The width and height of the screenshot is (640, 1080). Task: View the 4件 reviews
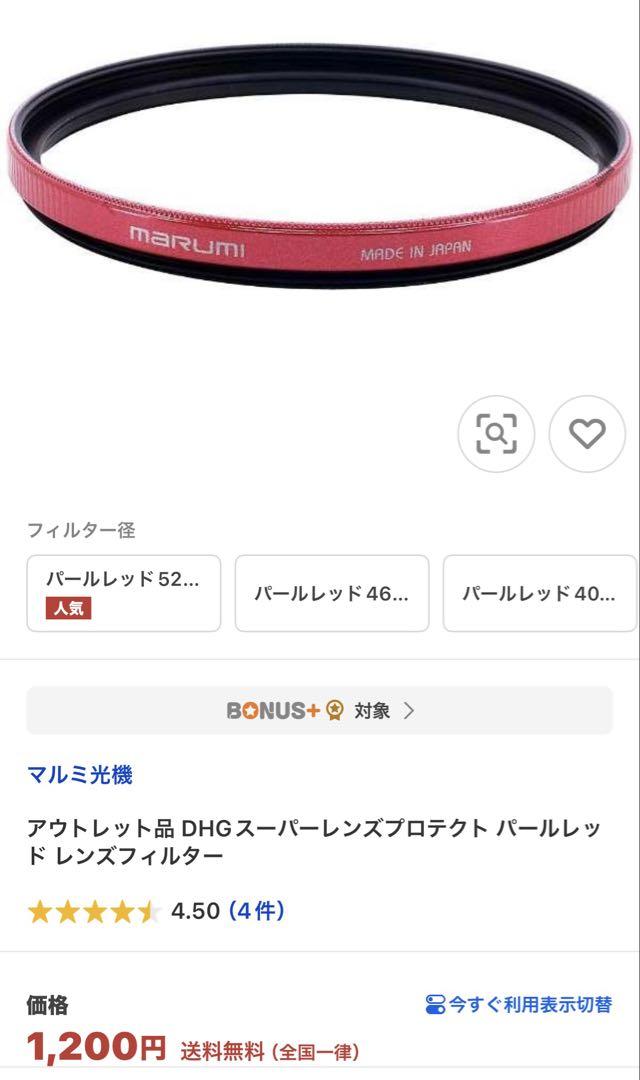pos(256,911)
